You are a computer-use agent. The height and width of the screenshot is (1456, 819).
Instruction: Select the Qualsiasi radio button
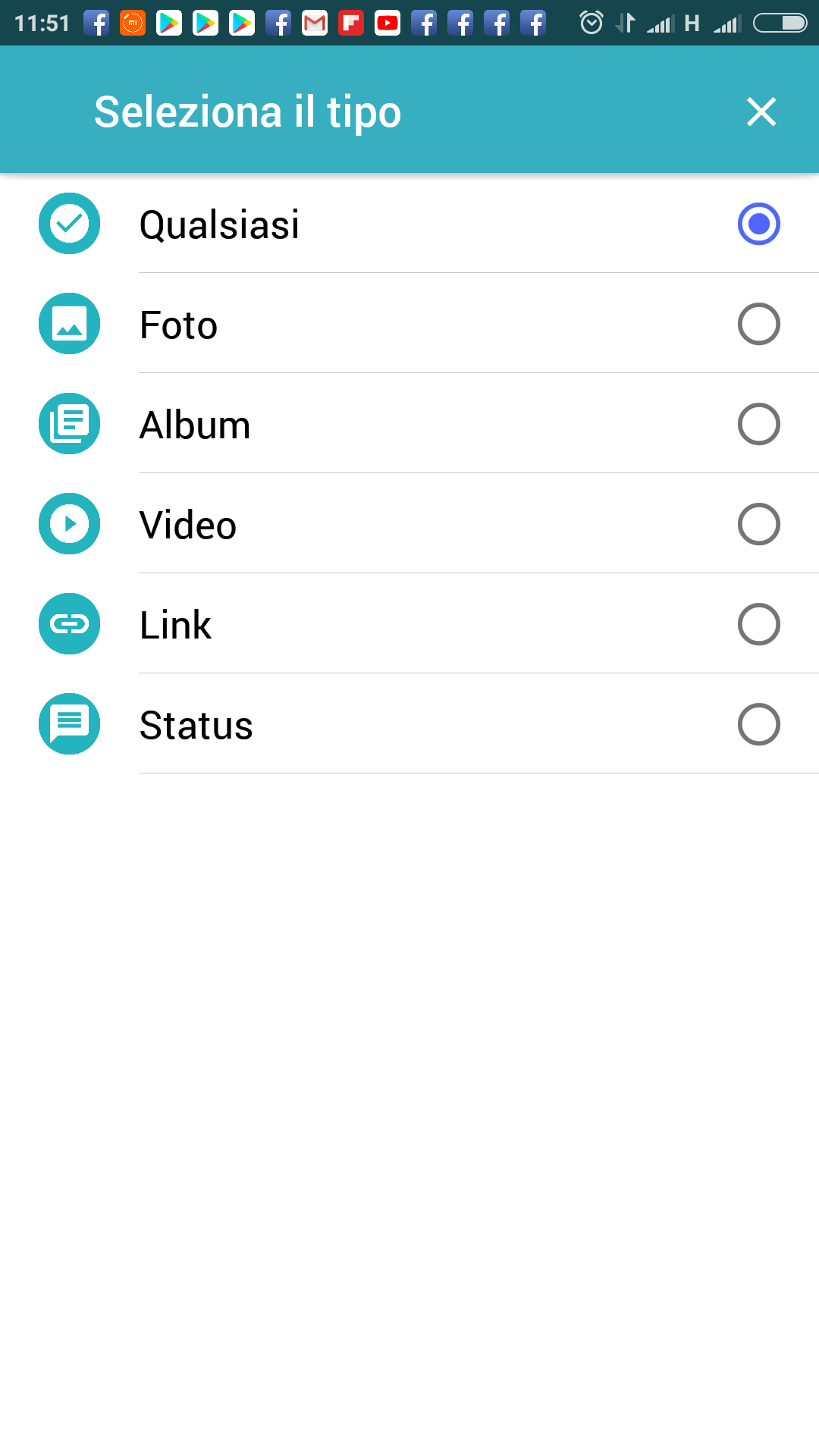pyautogui.click(x=758, y=224)
